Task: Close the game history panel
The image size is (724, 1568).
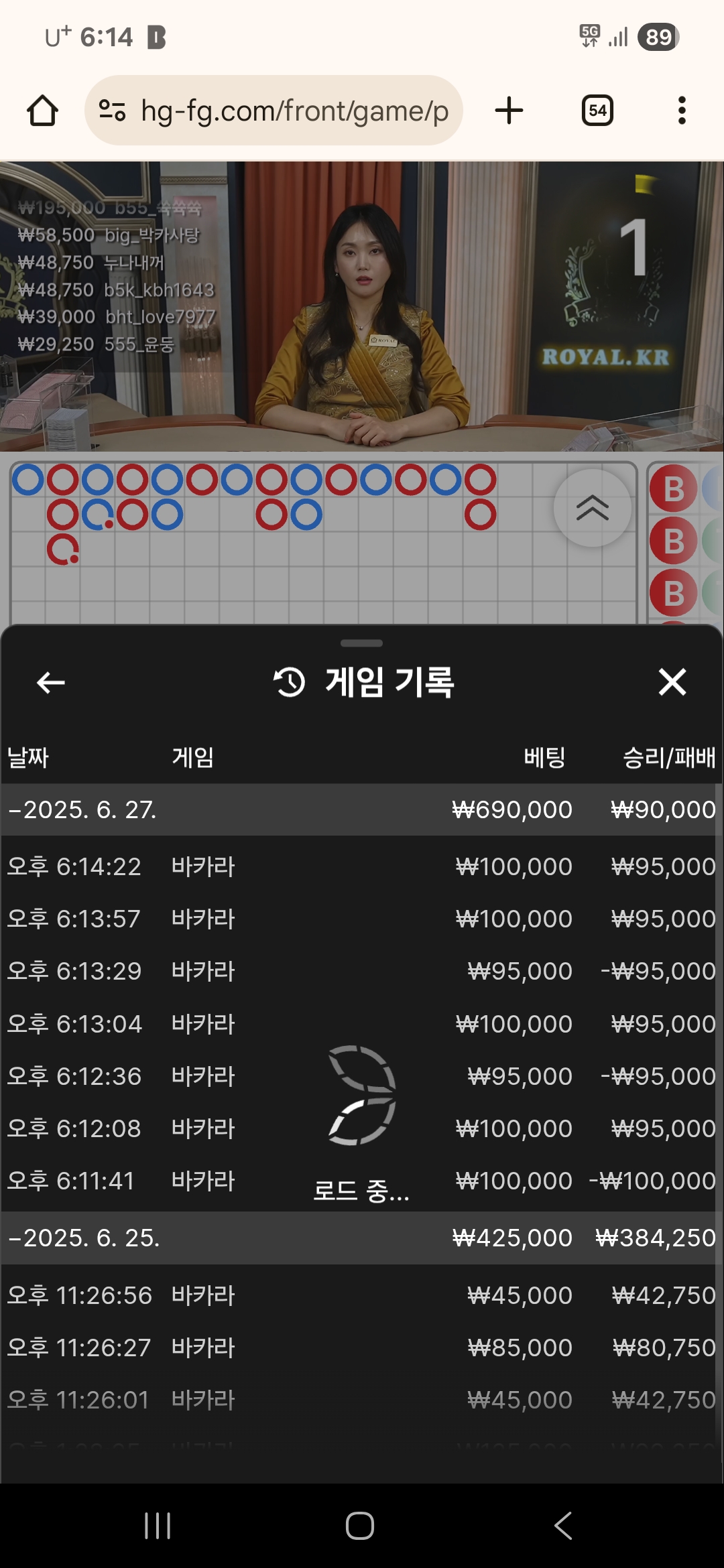Action: point(672,682)
